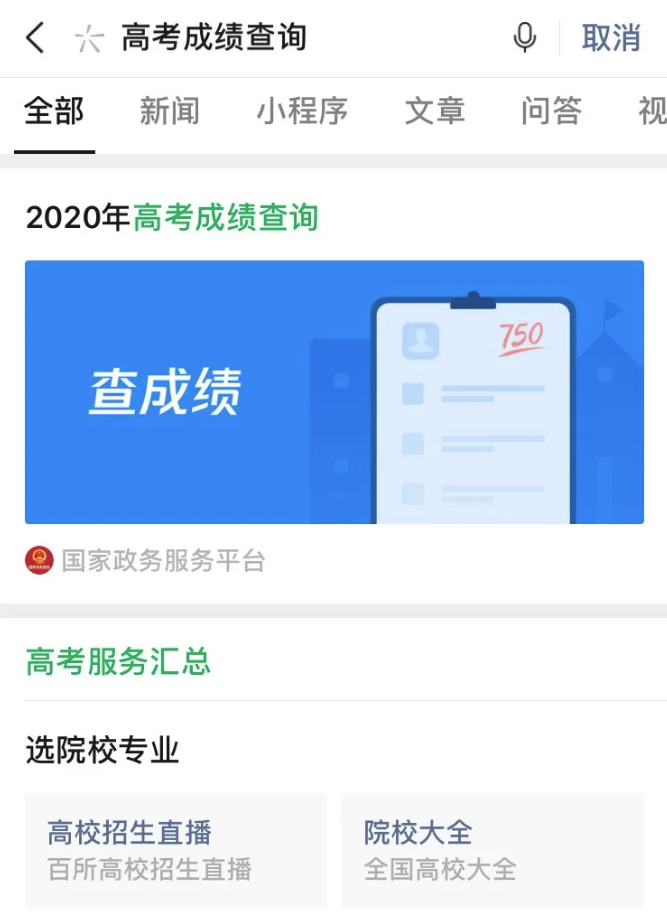Start voice search with the microphone icon
Screen dimensions: 667x920
coord(524,38)
